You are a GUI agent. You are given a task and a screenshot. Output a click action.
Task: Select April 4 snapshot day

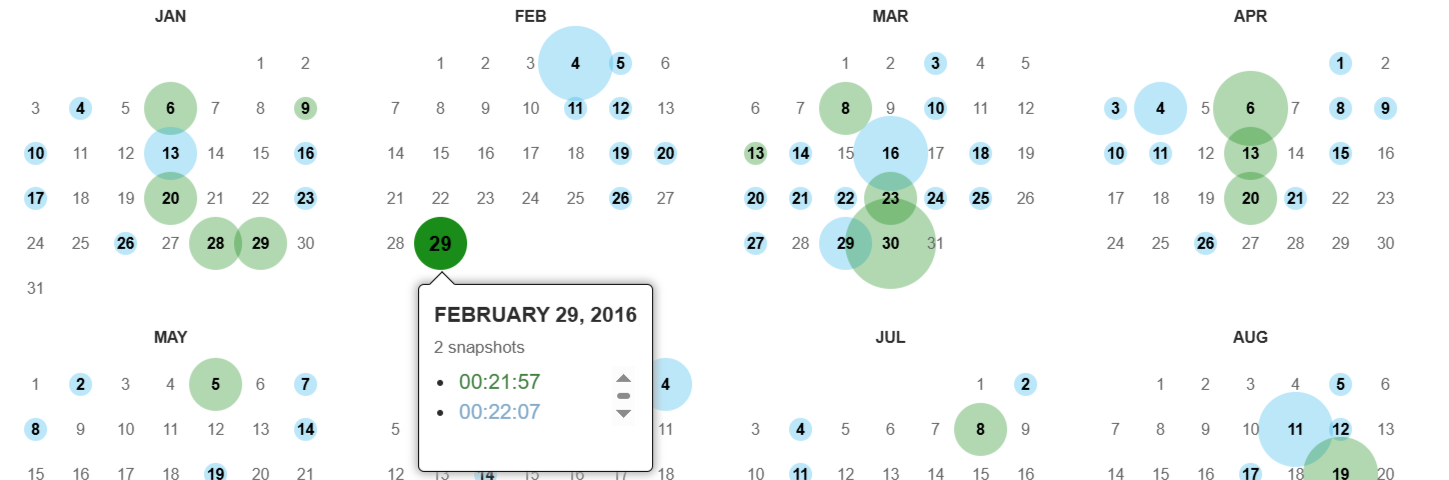(x=1160, y=108)
